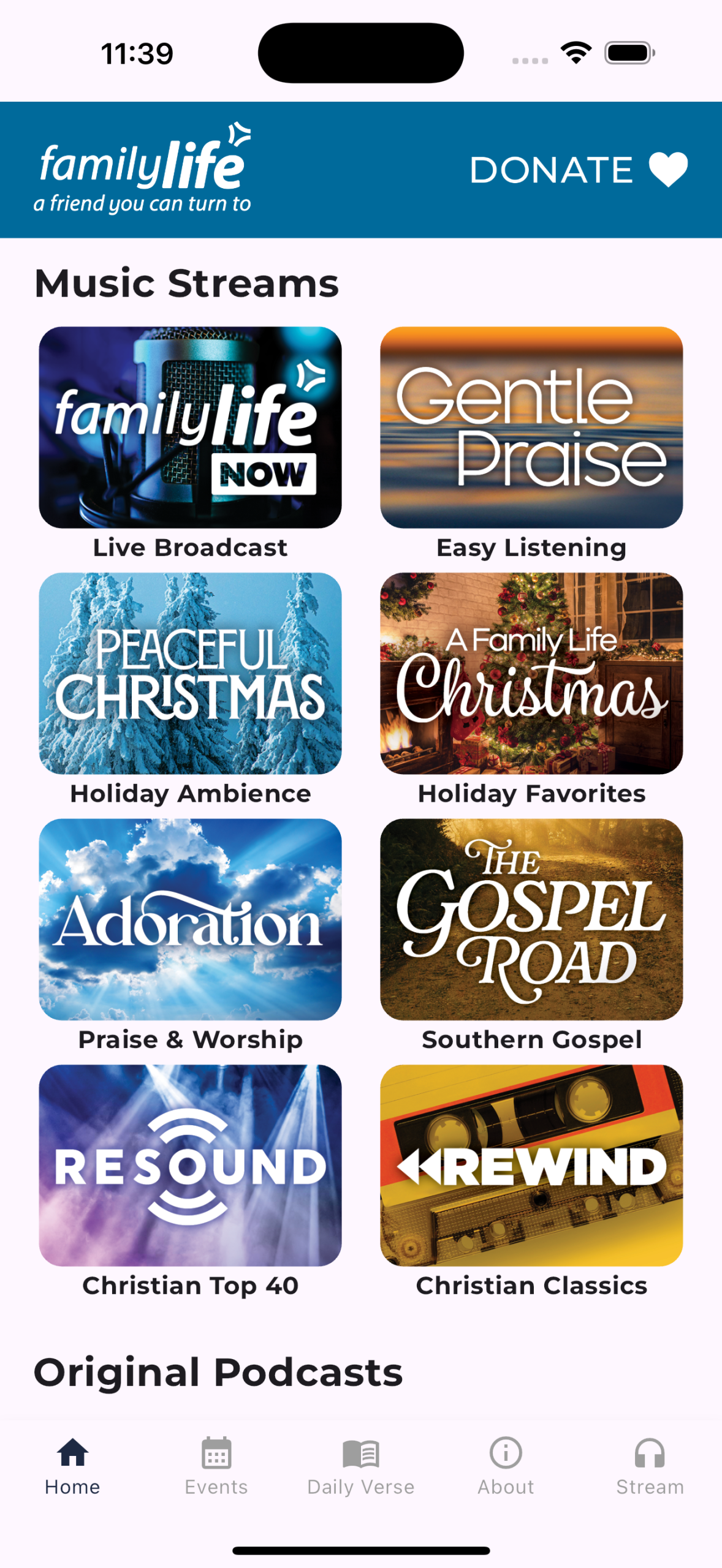Tap the Donate button

(x=578, y=170)
